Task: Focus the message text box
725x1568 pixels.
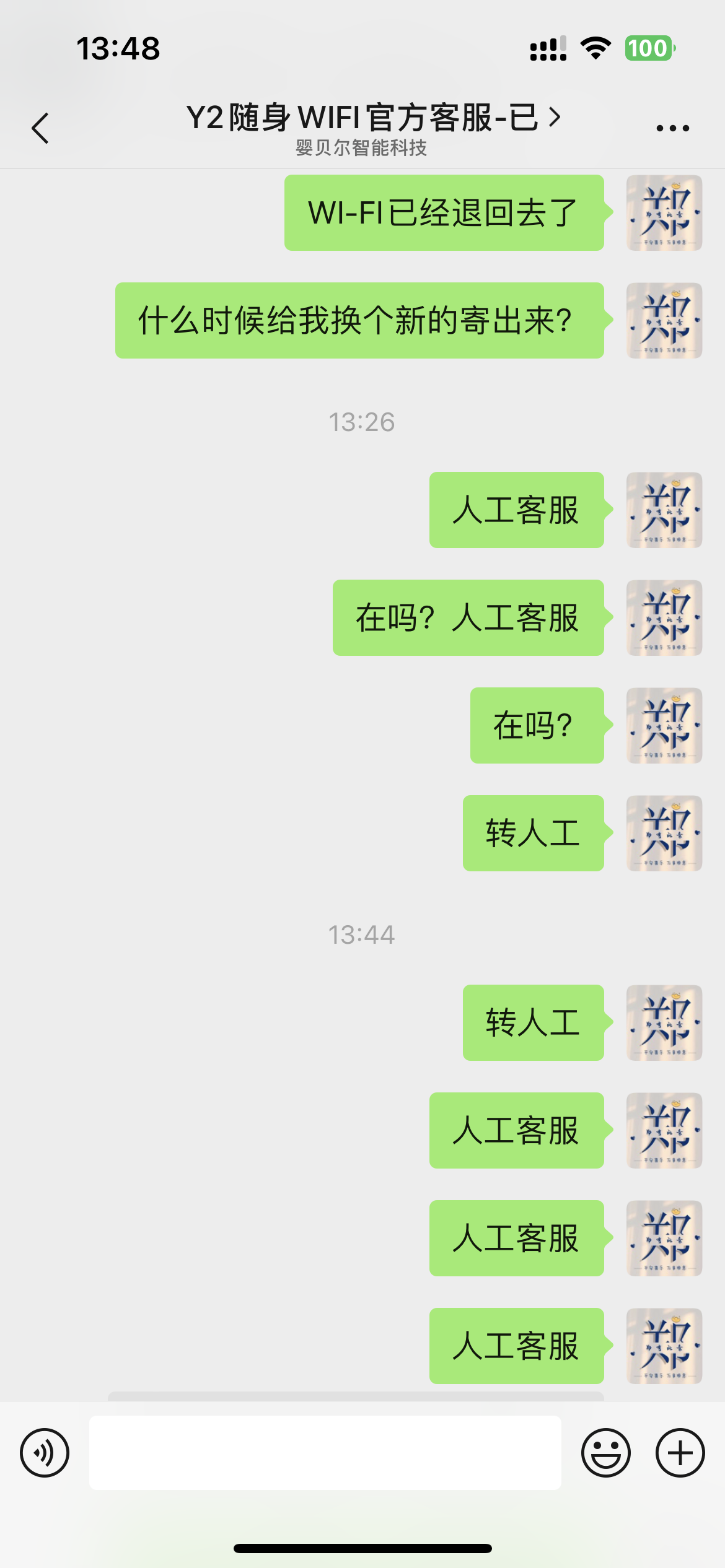Action: (x=325, y=1452)
